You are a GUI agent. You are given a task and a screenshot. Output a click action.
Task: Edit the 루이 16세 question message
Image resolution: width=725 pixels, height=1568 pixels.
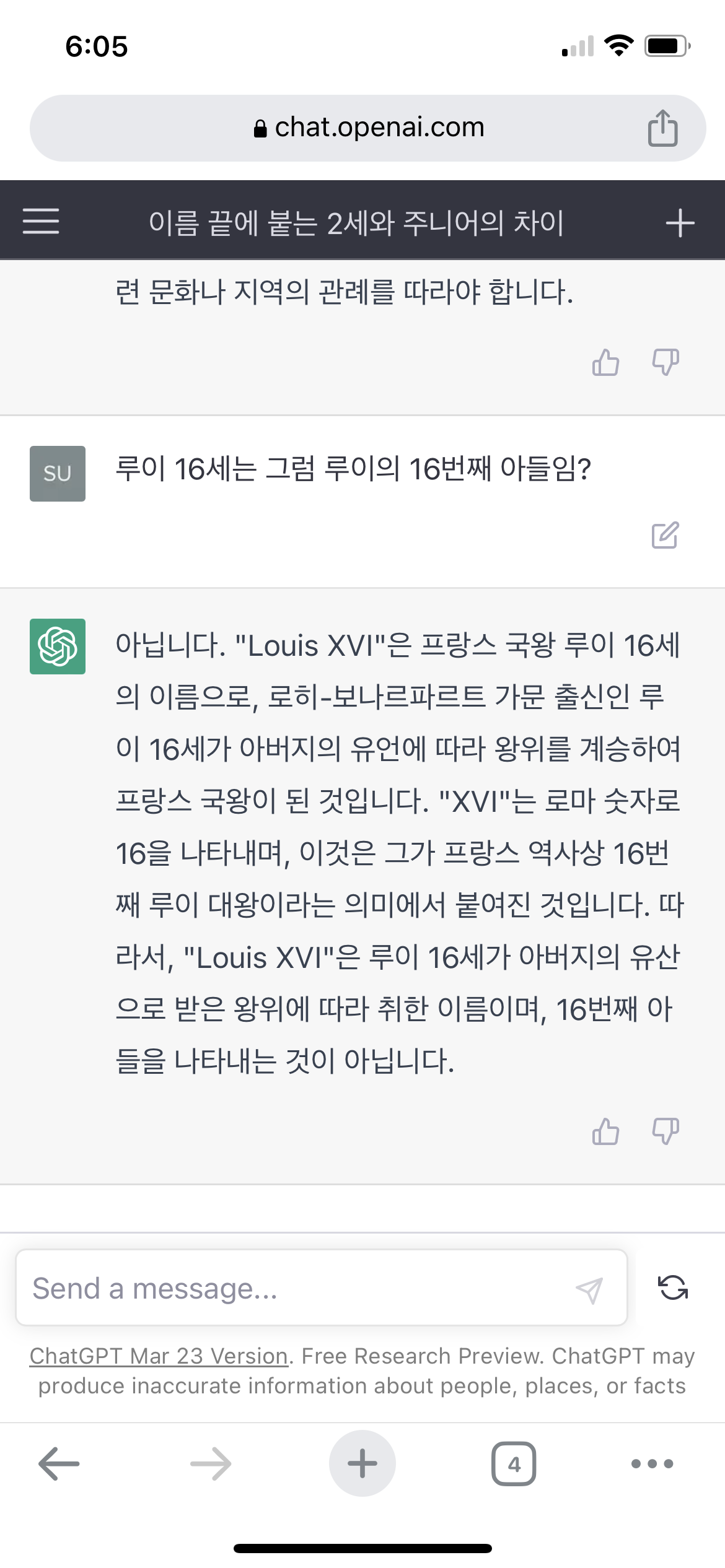tap(665, 536)
